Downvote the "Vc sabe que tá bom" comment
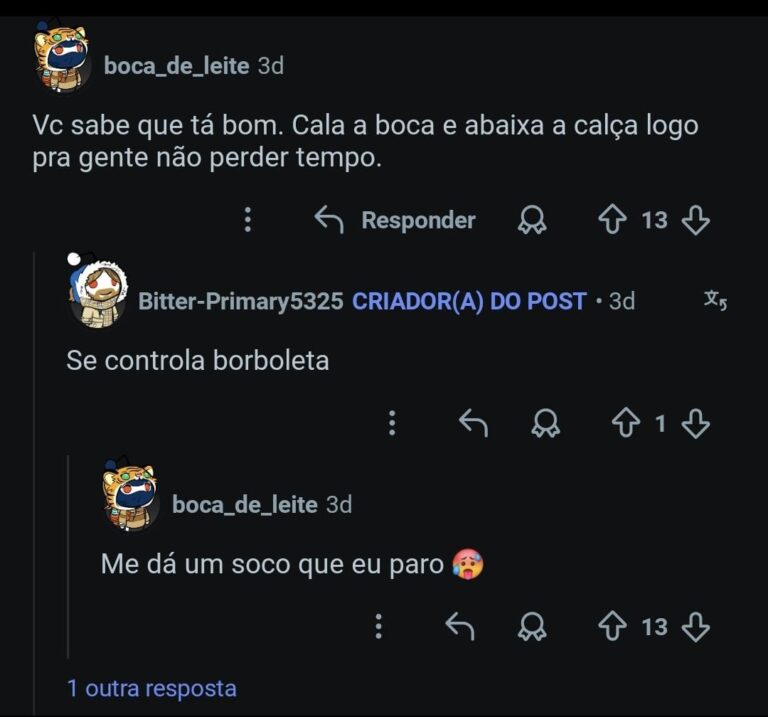The width and height of the screenshot is (768, 717). point(695,220)
